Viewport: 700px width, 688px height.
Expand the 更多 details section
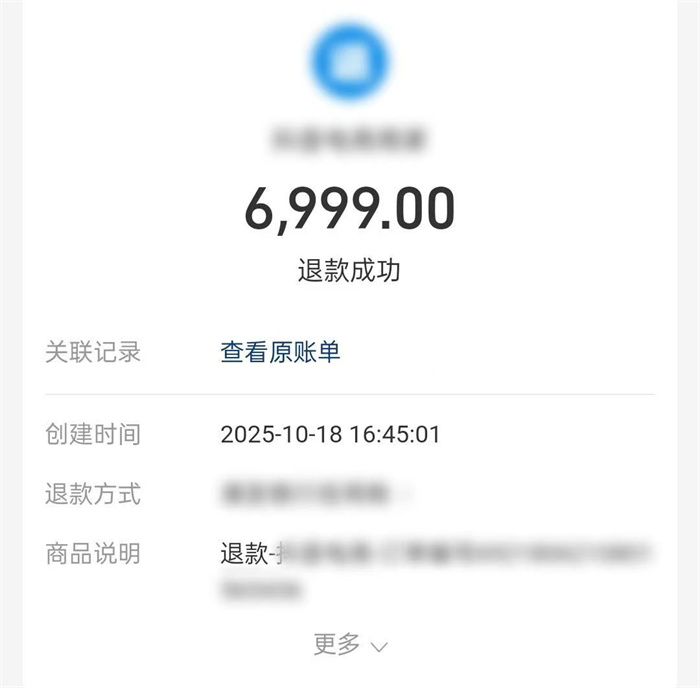coord(350,645)
